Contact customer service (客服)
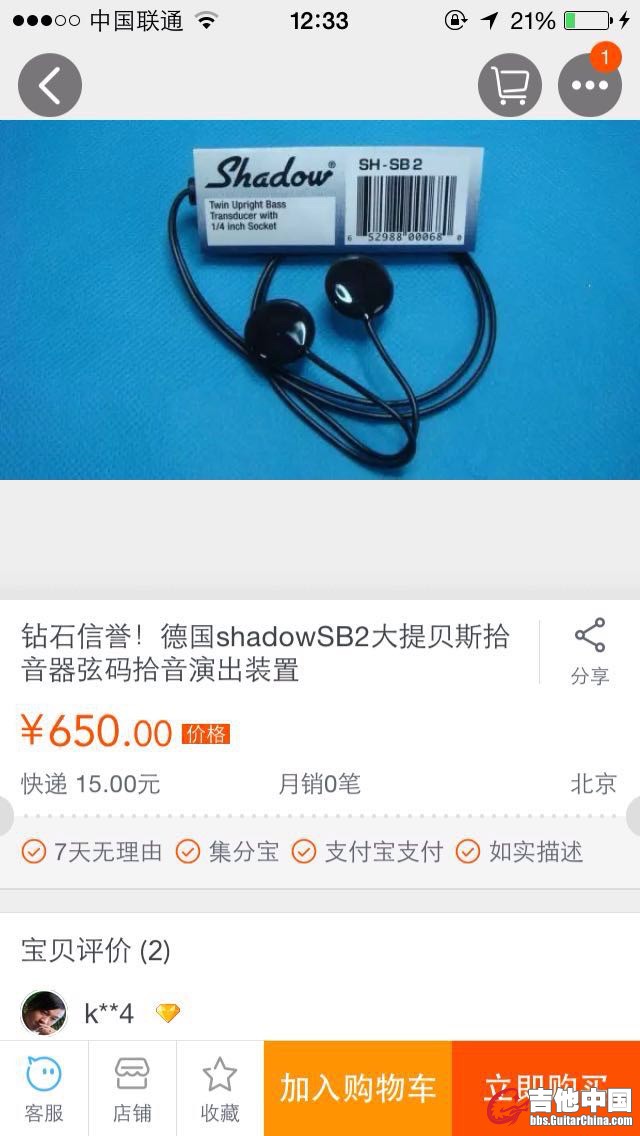This screenshot has height=1136, width=640. pyautogui.click(x=44, y=1088)
